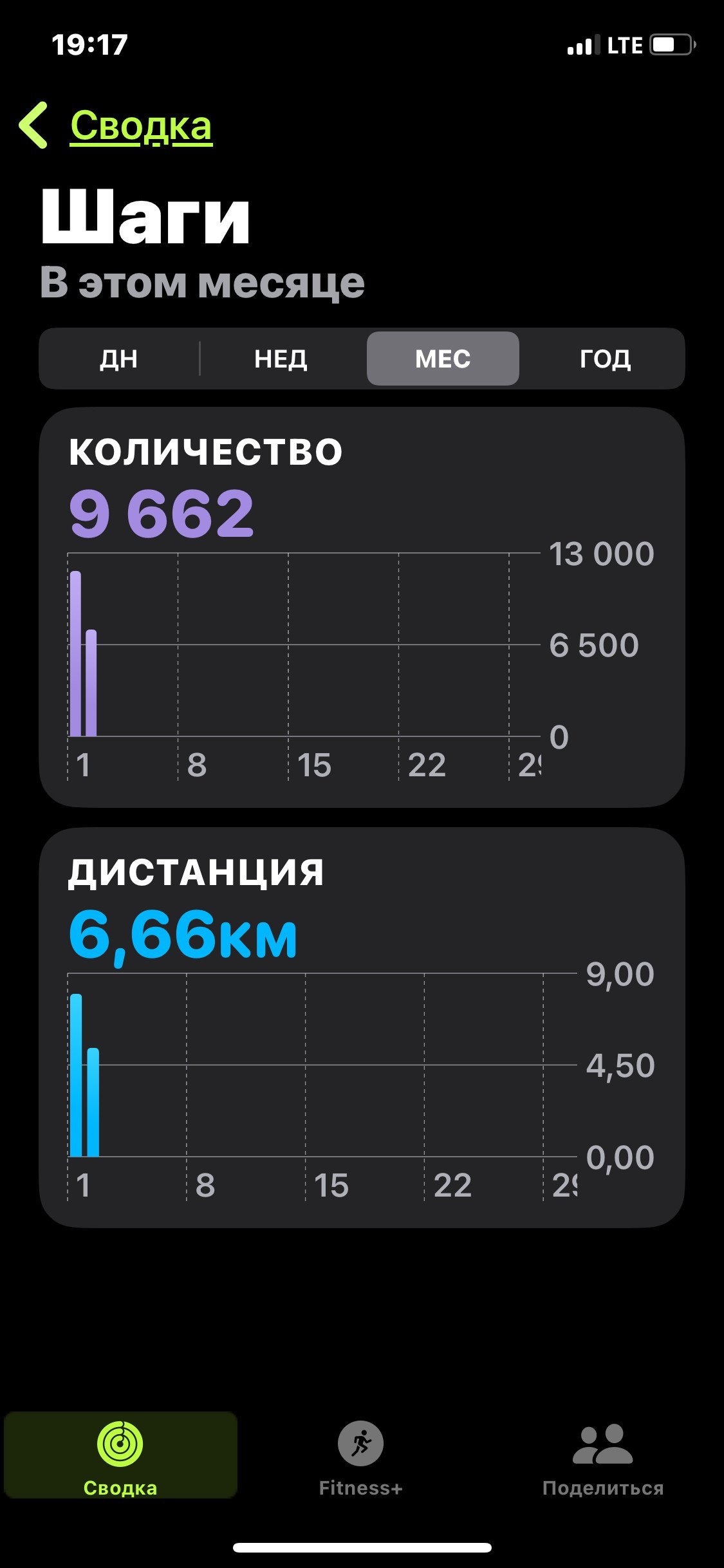Select the МЕС month segment

click(x=443, y=359)
